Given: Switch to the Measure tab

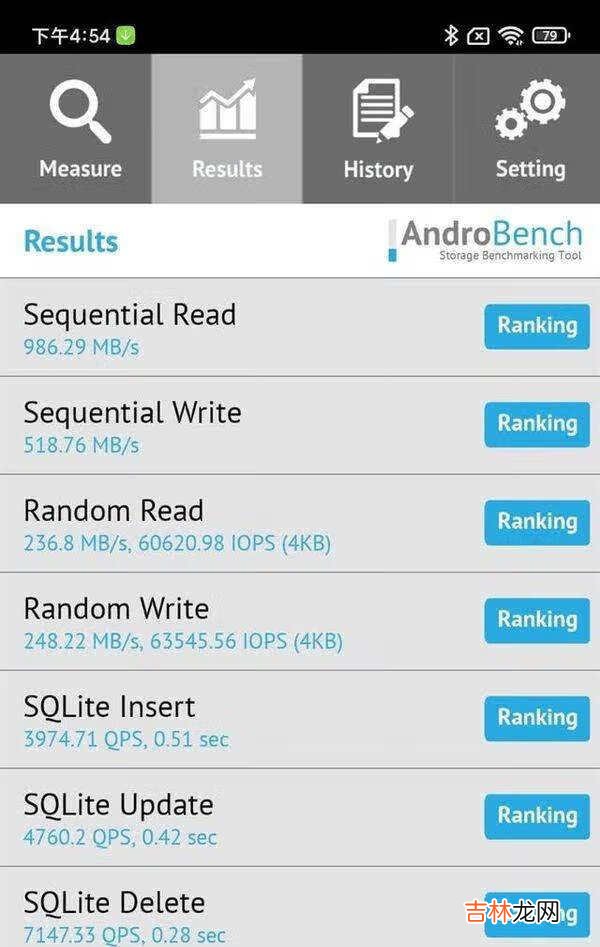Looking at the screenshot, I should pos(78,130).
